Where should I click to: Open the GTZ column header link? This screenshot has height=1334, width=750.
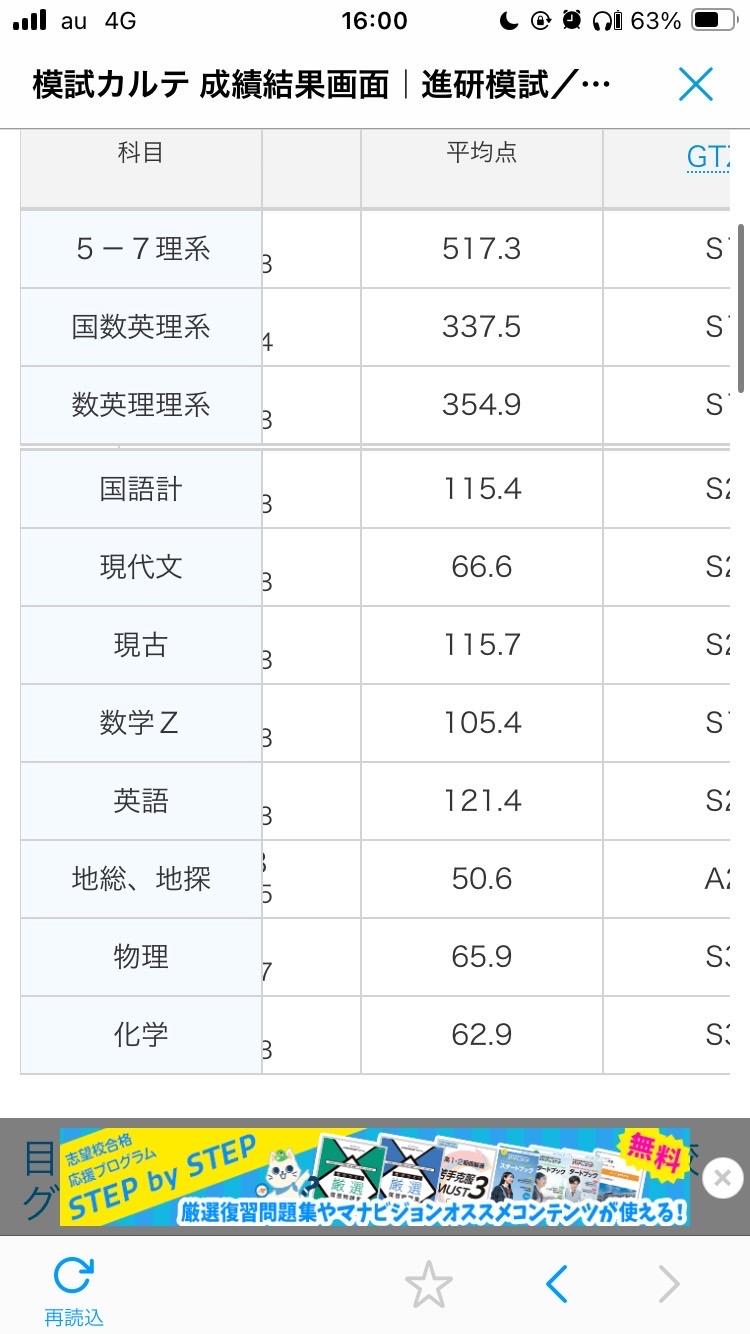click(x=708, y=158)
